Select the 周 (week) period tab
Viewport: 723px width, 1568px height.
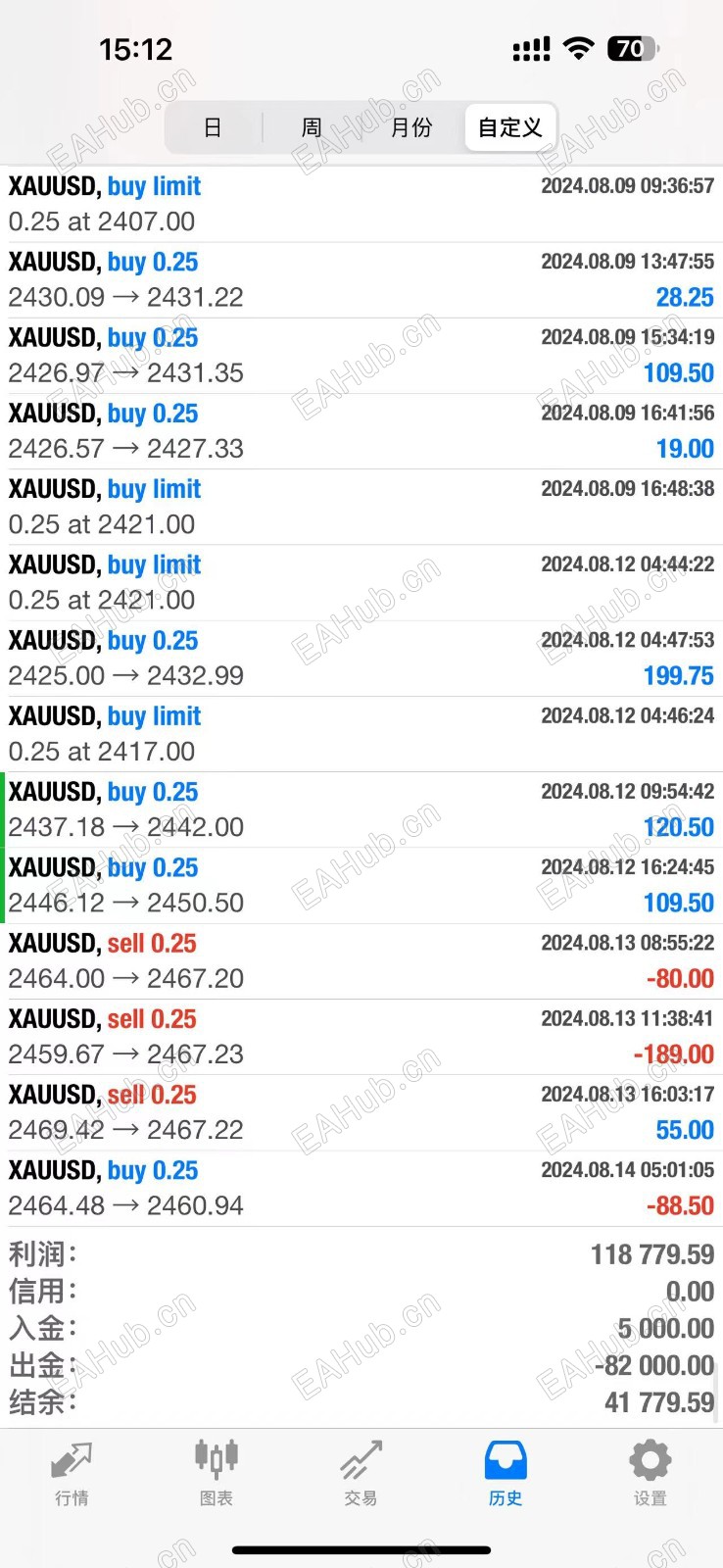point(312,127)
